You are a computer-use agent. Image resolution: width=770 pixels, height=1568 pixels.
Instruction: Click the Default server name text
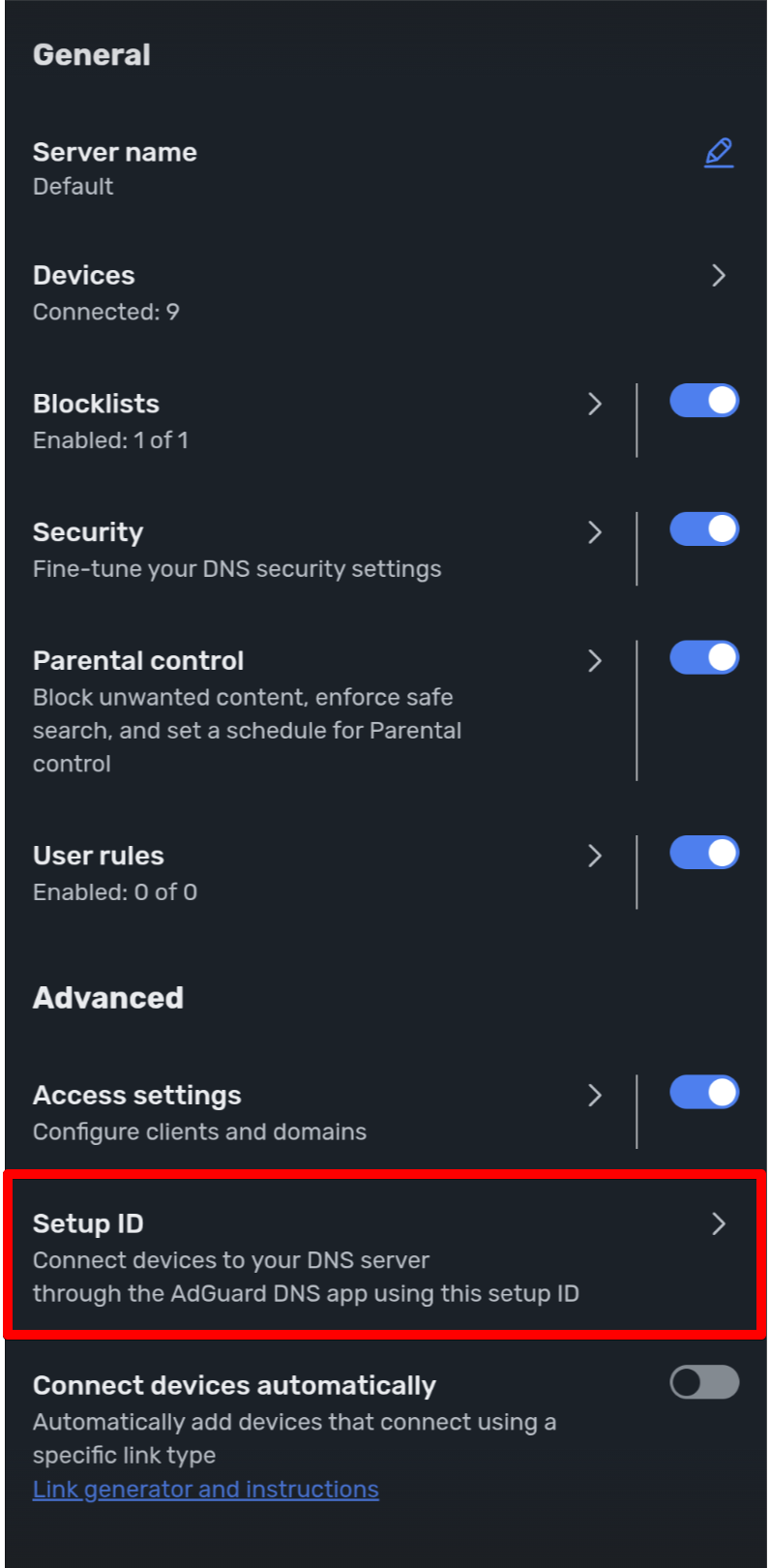point(73,187)
